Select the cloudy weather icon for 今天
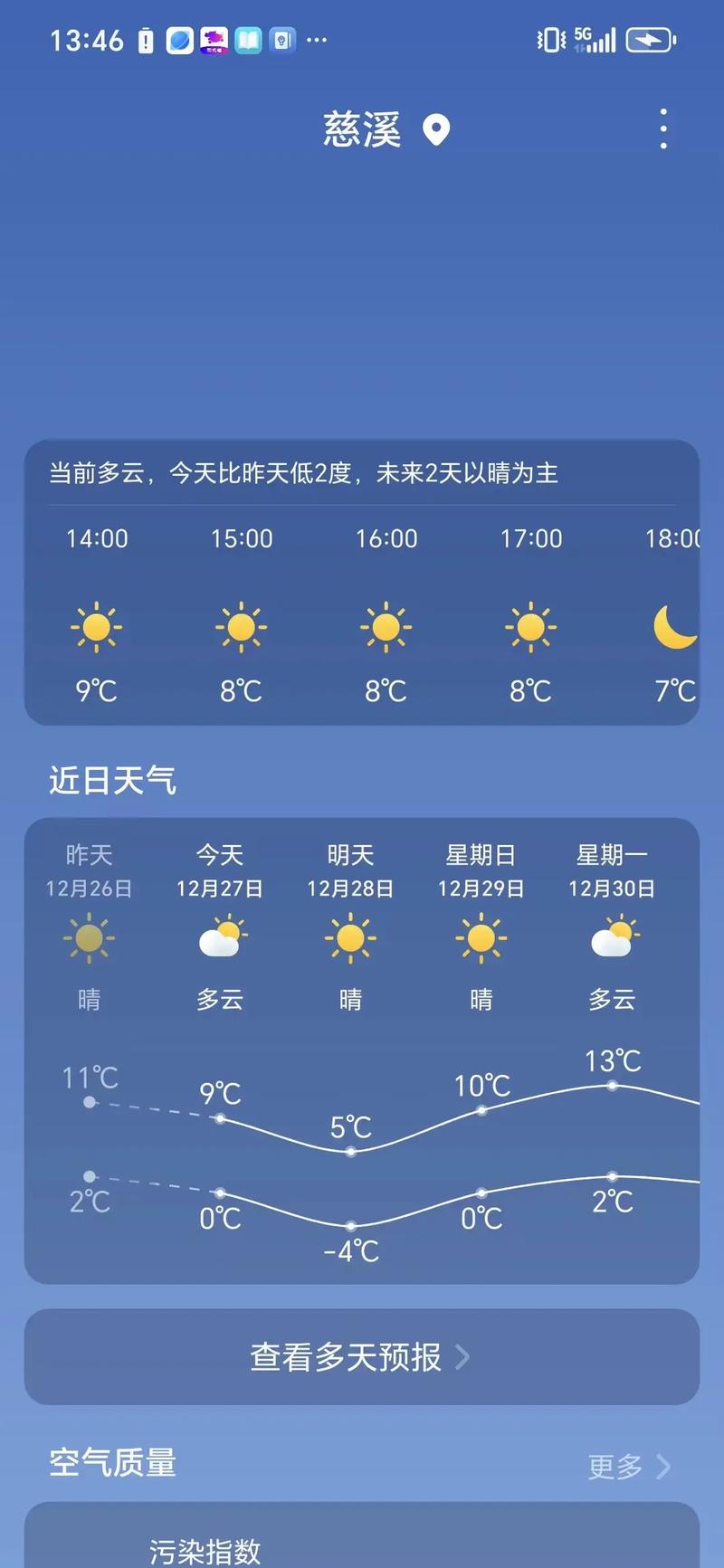Viewport: 724px width, 1568px height. click(x=220, y=939)
